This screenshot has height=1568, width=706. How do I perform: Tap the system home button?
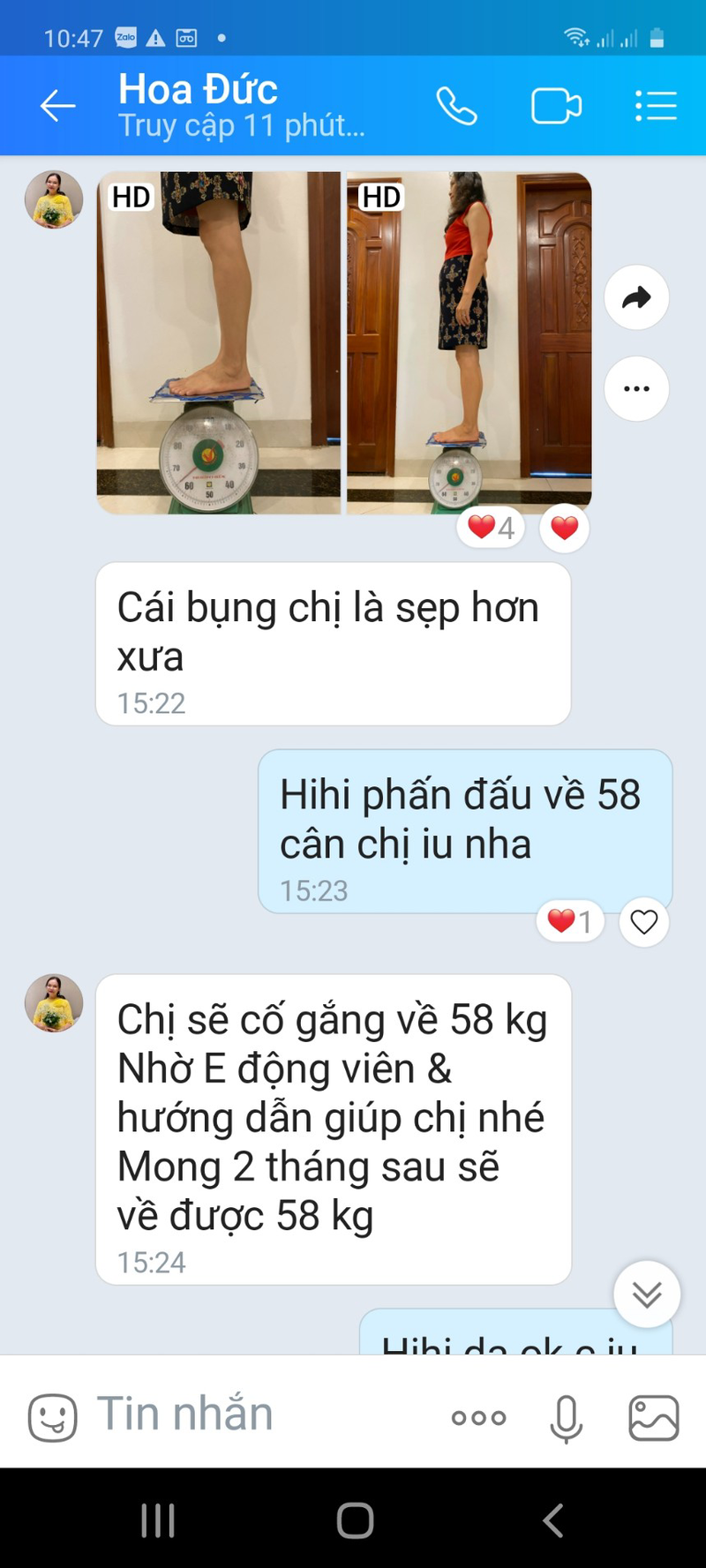coord(355,1519)
